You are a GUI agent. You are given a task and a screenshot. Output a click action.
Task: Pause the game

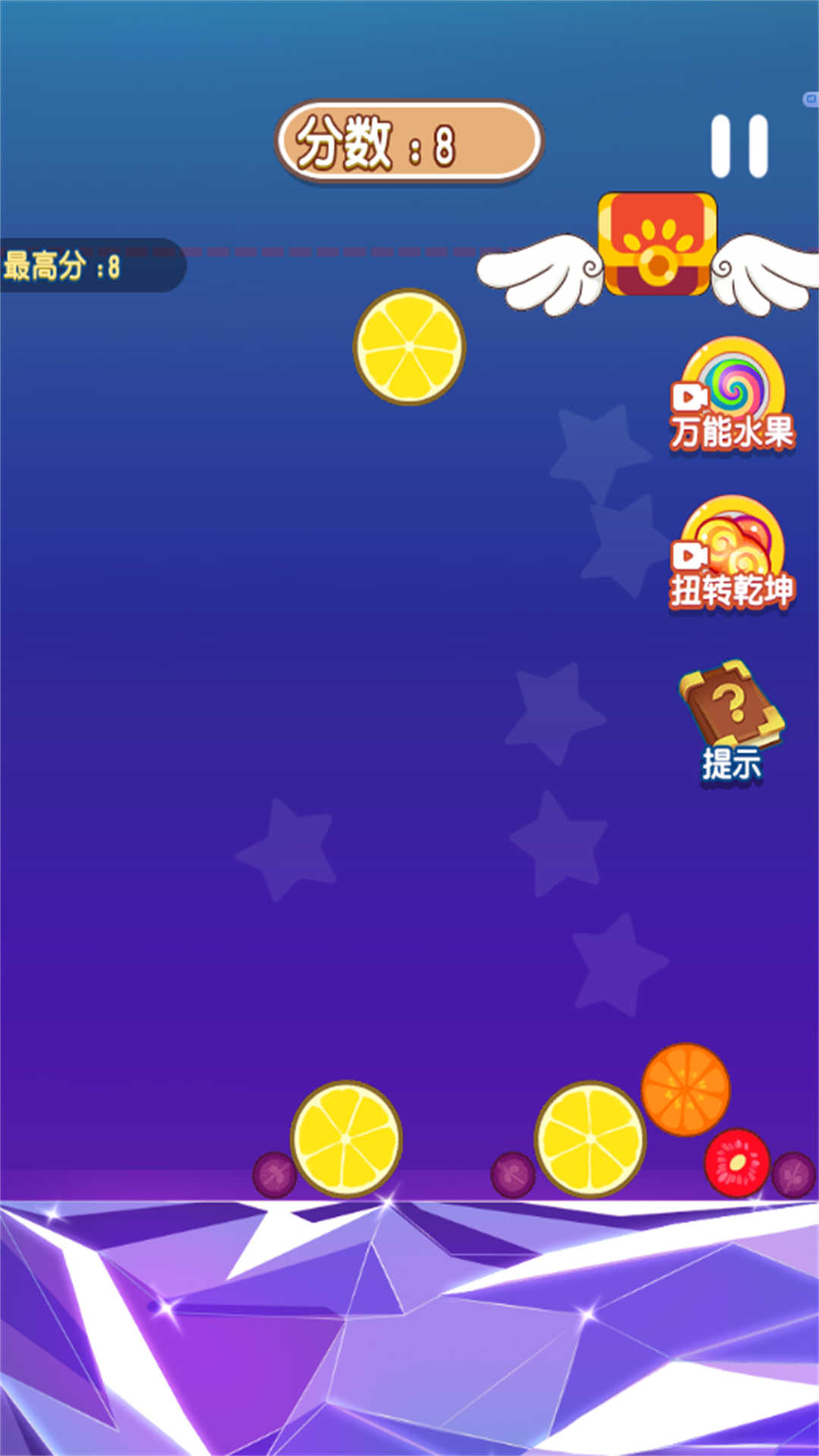click(x=739, y=146)
